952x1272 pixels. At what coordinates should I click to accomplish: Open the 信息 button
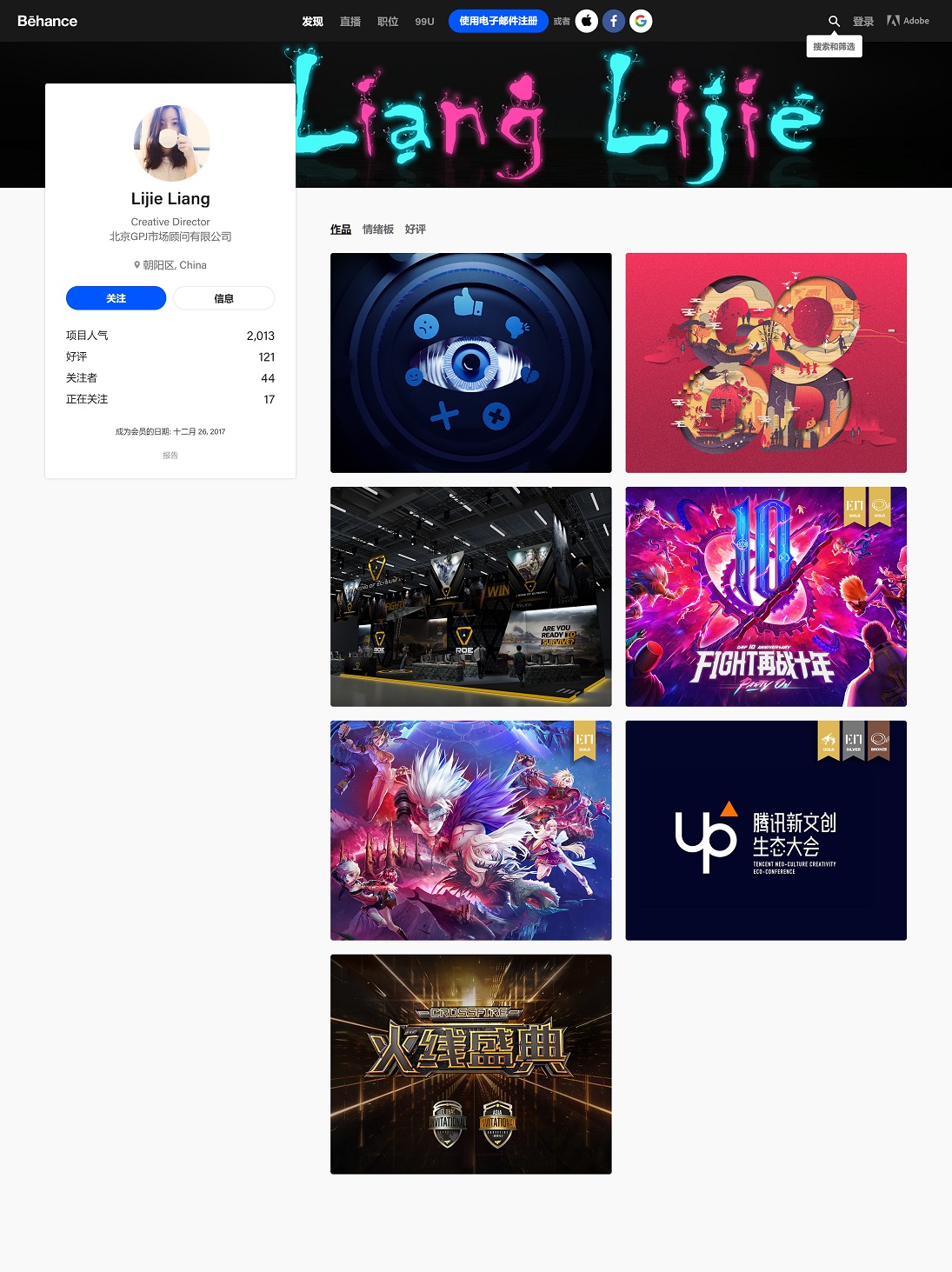coord(223,298)
